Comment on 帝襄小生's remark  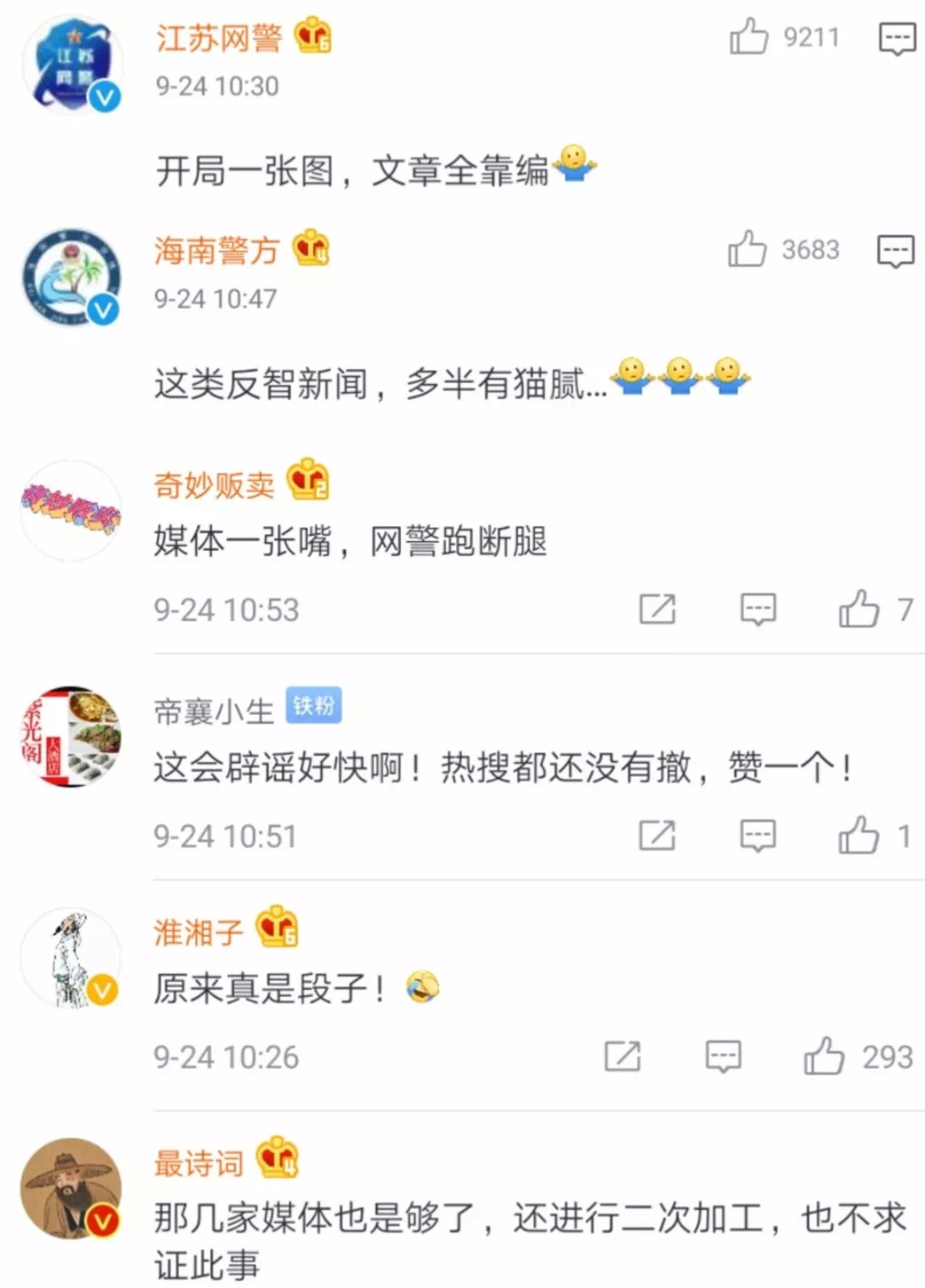(x=758, y=836)
